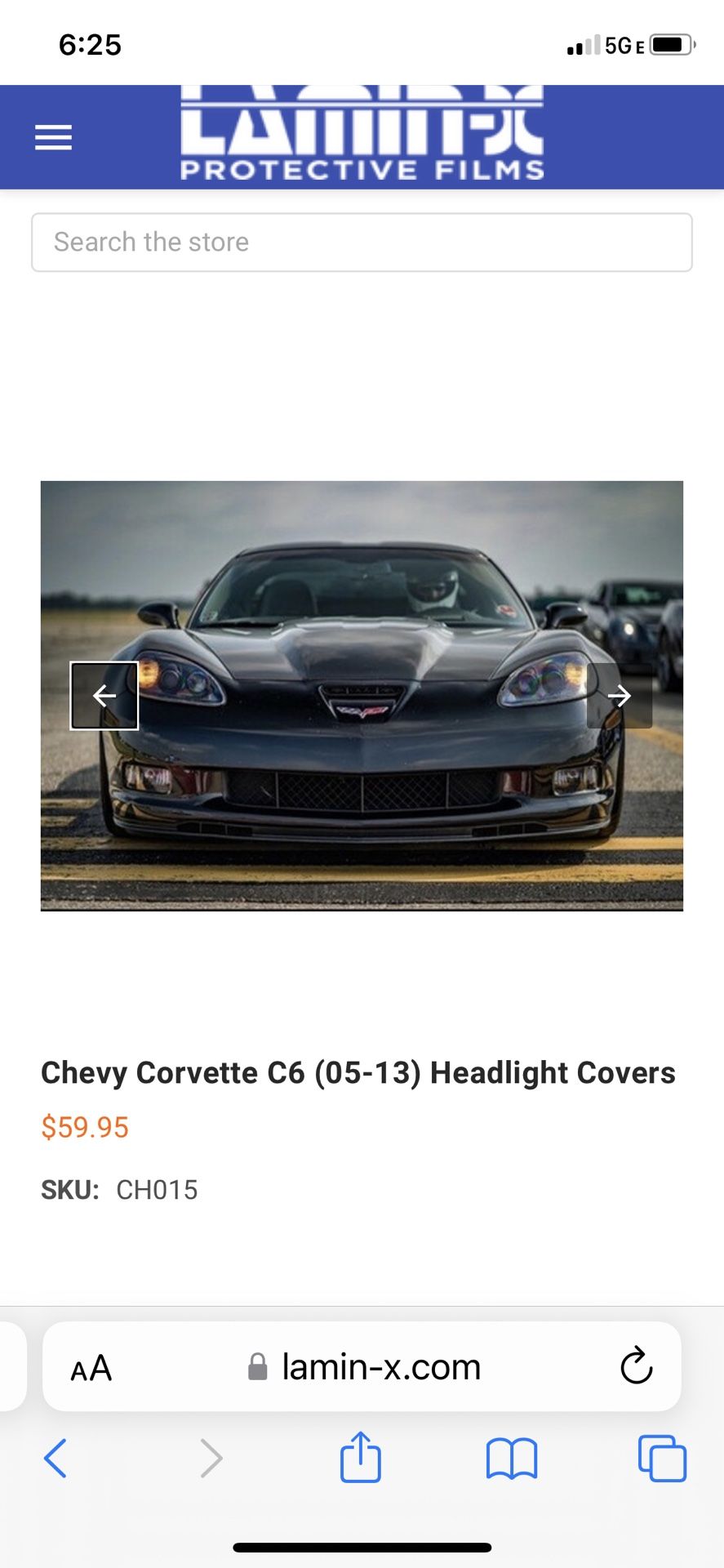
Task: Open the AA reader options
Action: (x=91, y=1368)
